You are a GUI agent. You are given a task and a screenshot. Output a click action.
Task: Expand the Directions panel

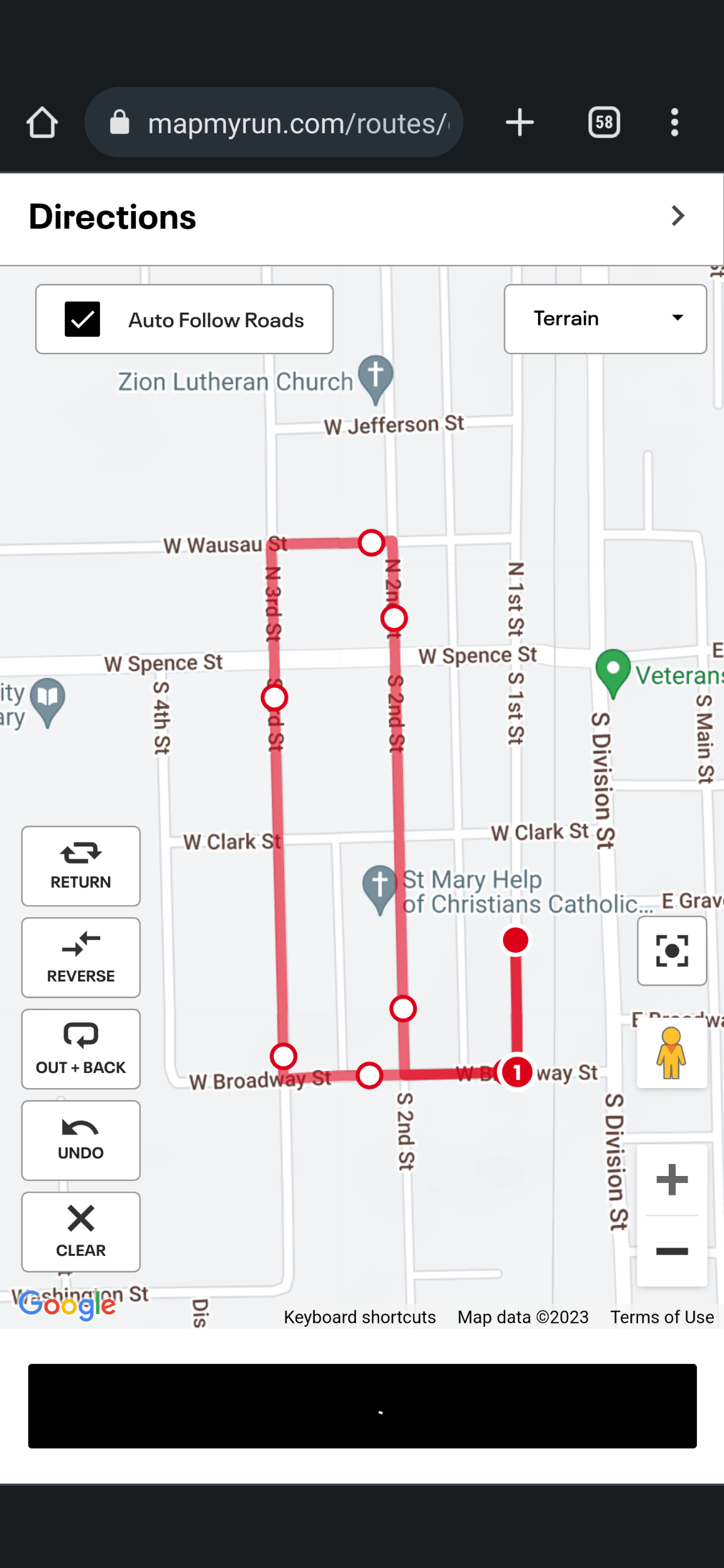677,216
